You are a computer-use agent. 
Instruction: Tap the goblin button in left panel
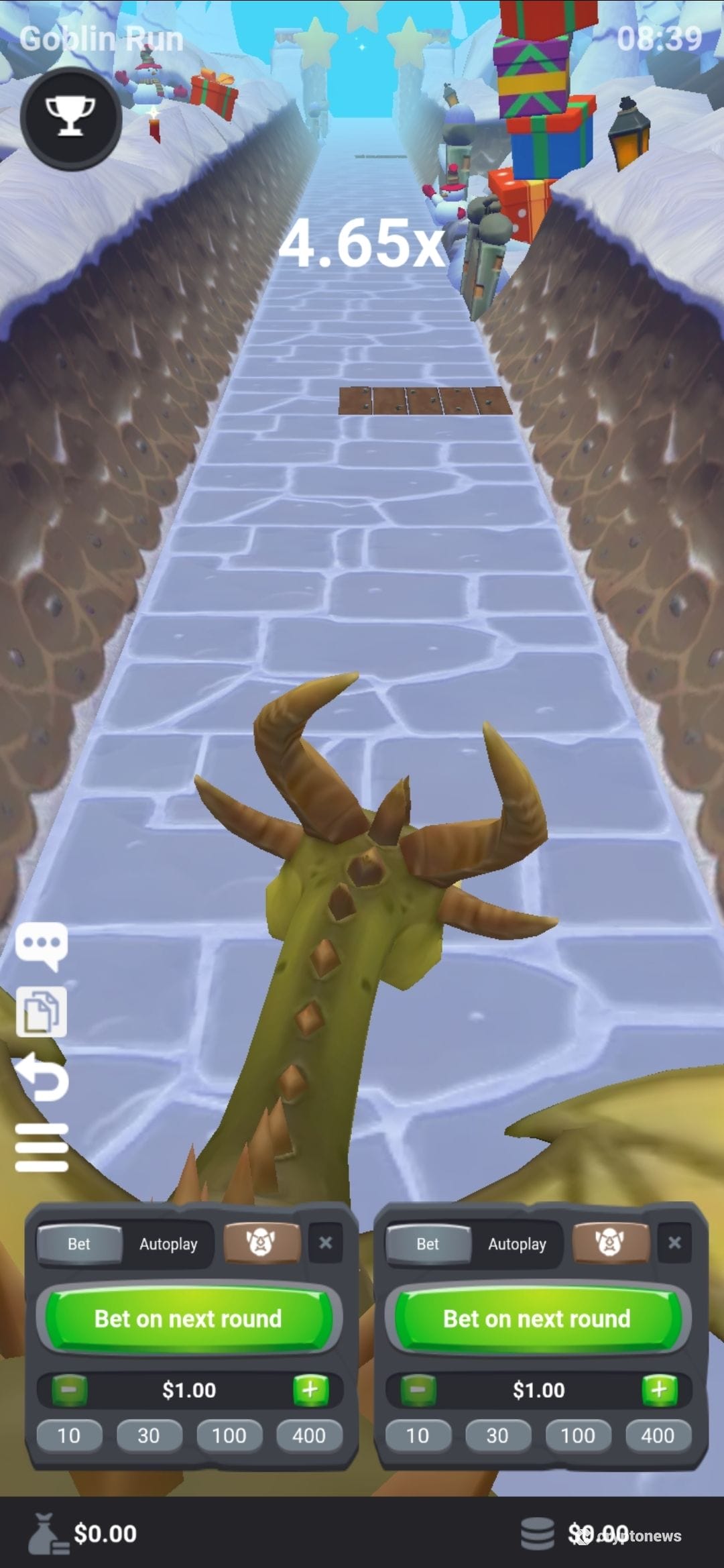coord(261,1243)
